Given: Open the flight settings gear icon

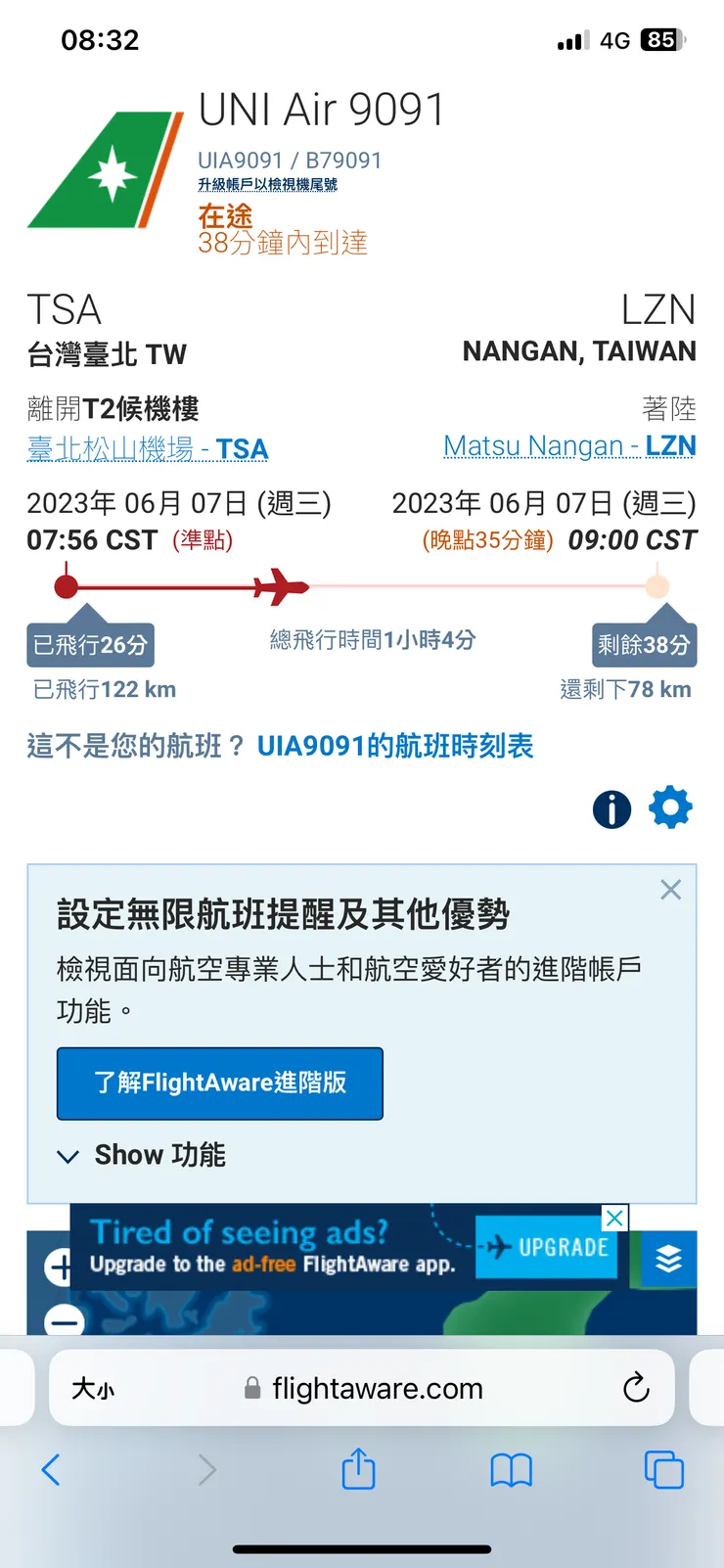Looking at the screenshot, I should tap(670, 807).
